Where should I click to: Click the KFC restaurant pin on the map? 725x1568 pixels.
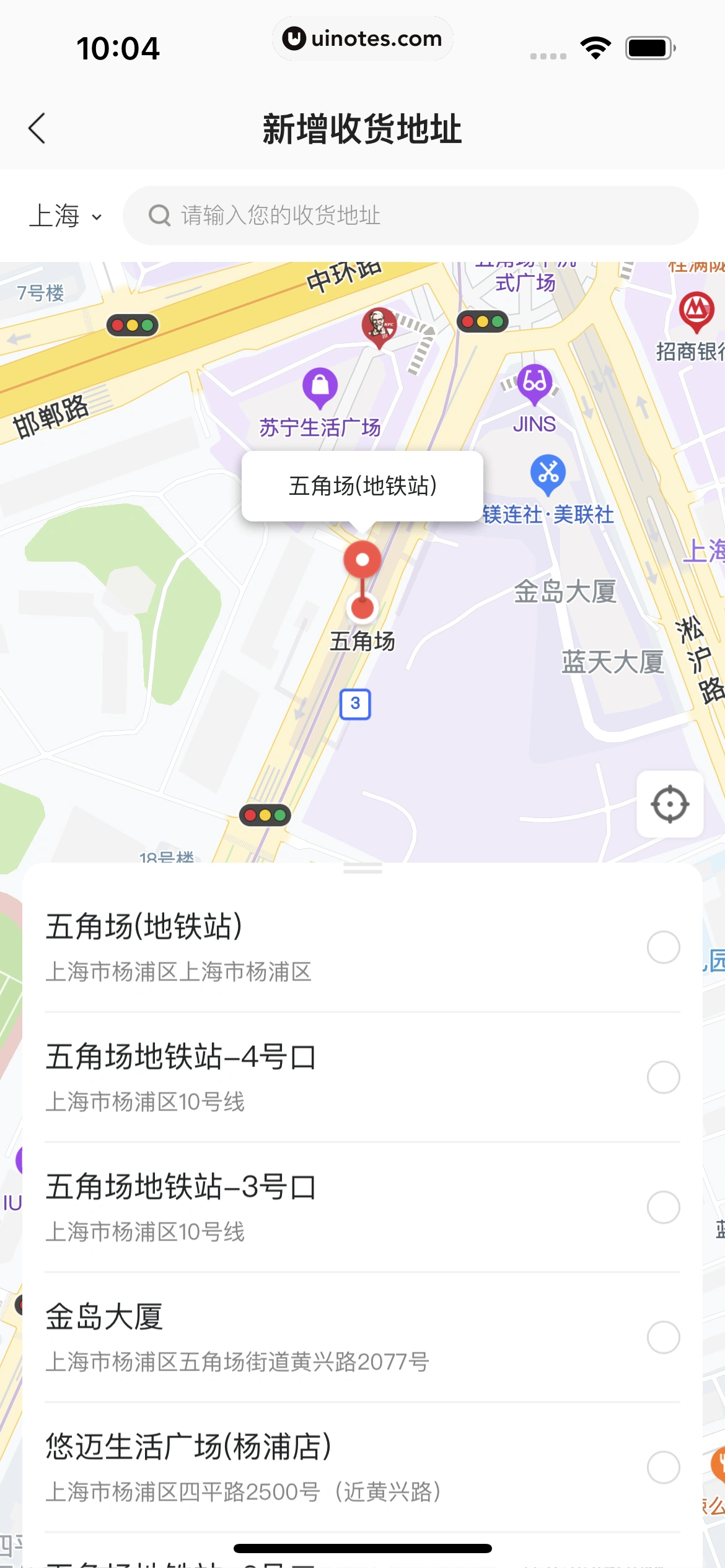pyautogui.click(x=380, y=325)
